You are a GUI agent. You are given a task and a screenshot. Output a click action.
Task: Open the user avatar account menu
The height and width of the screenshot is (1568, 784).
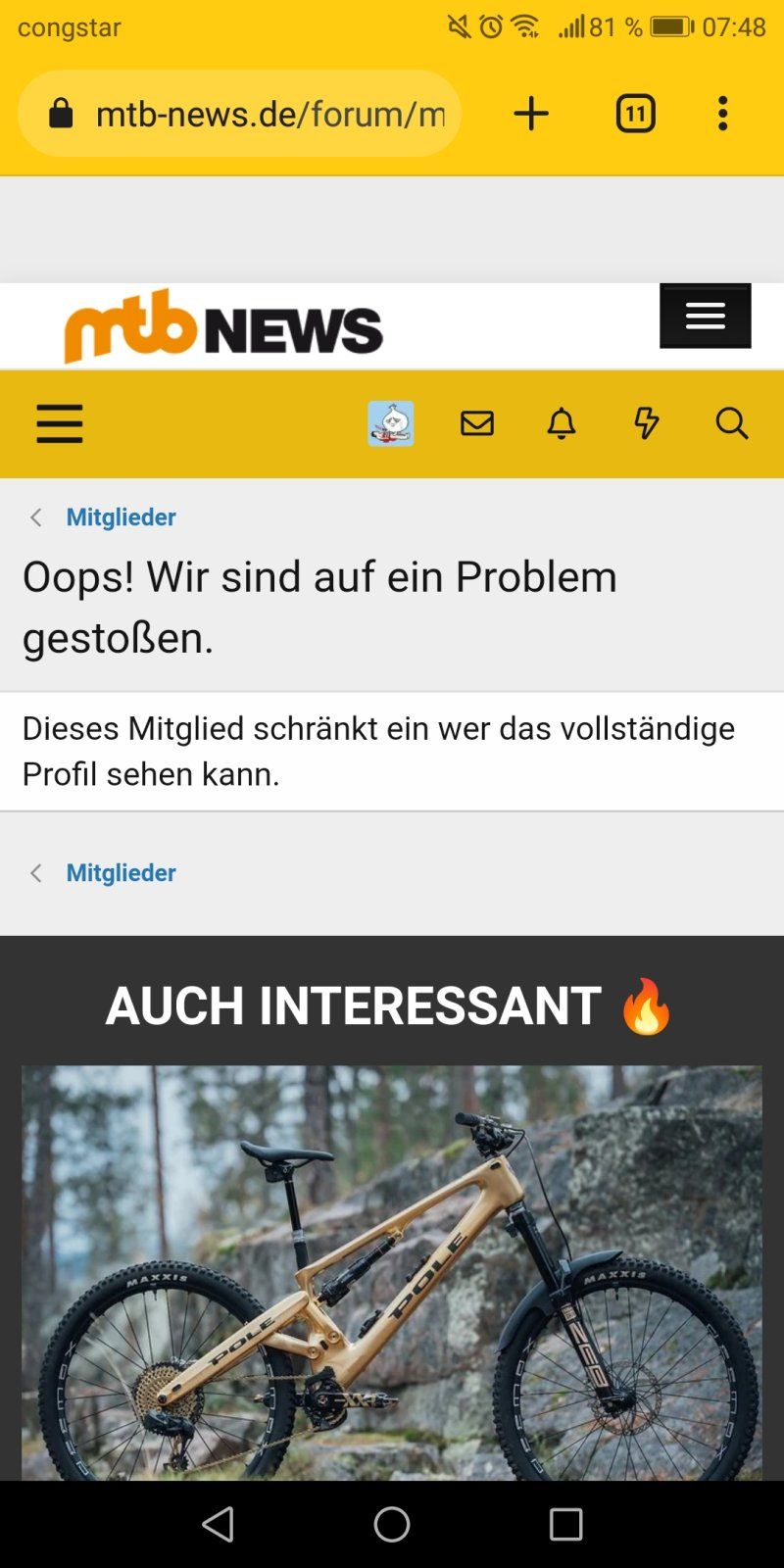(x=391, y=423)
